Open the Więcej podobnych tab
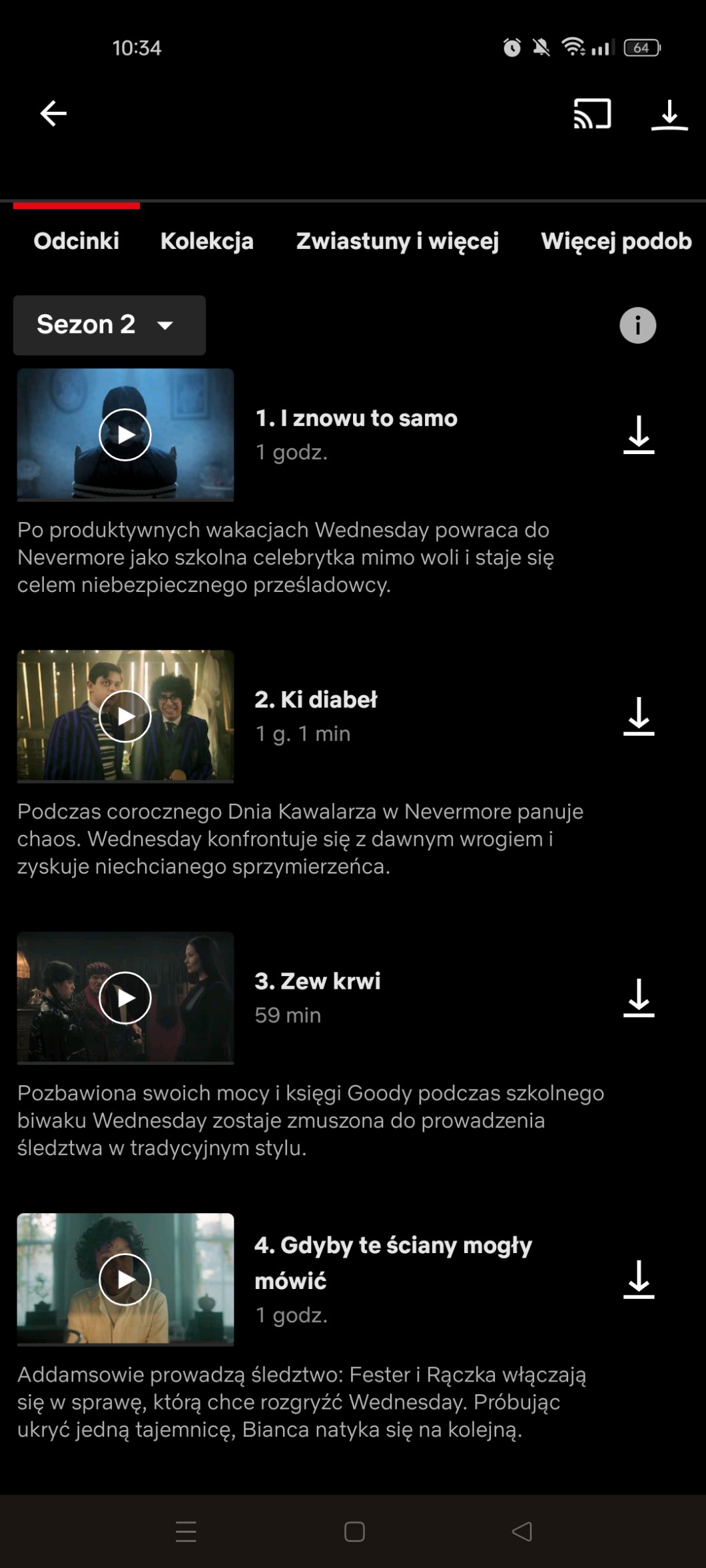Viewport: 706px width, 1568px height. 616,241
